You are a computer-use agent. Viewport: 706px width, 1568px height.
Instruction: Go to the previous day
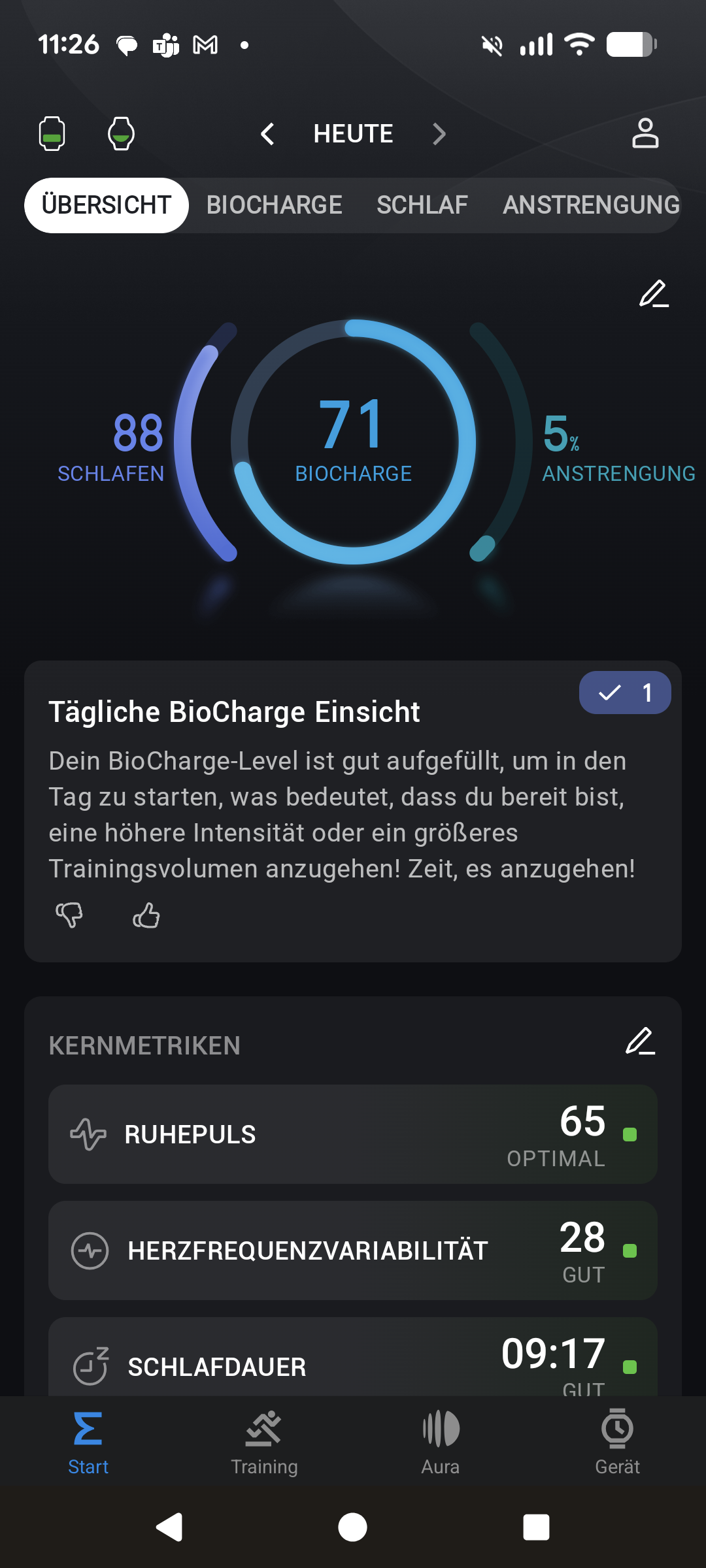(267, 134)
